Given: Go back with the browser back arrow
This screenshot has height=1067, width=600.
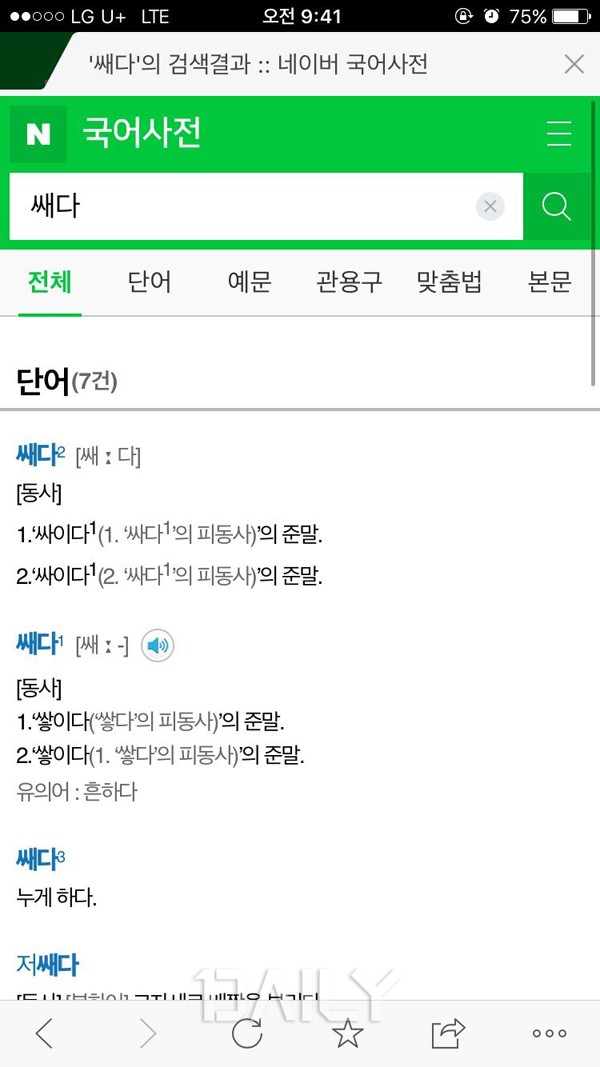Looking at the screenshot, I should coord(44,1034).
